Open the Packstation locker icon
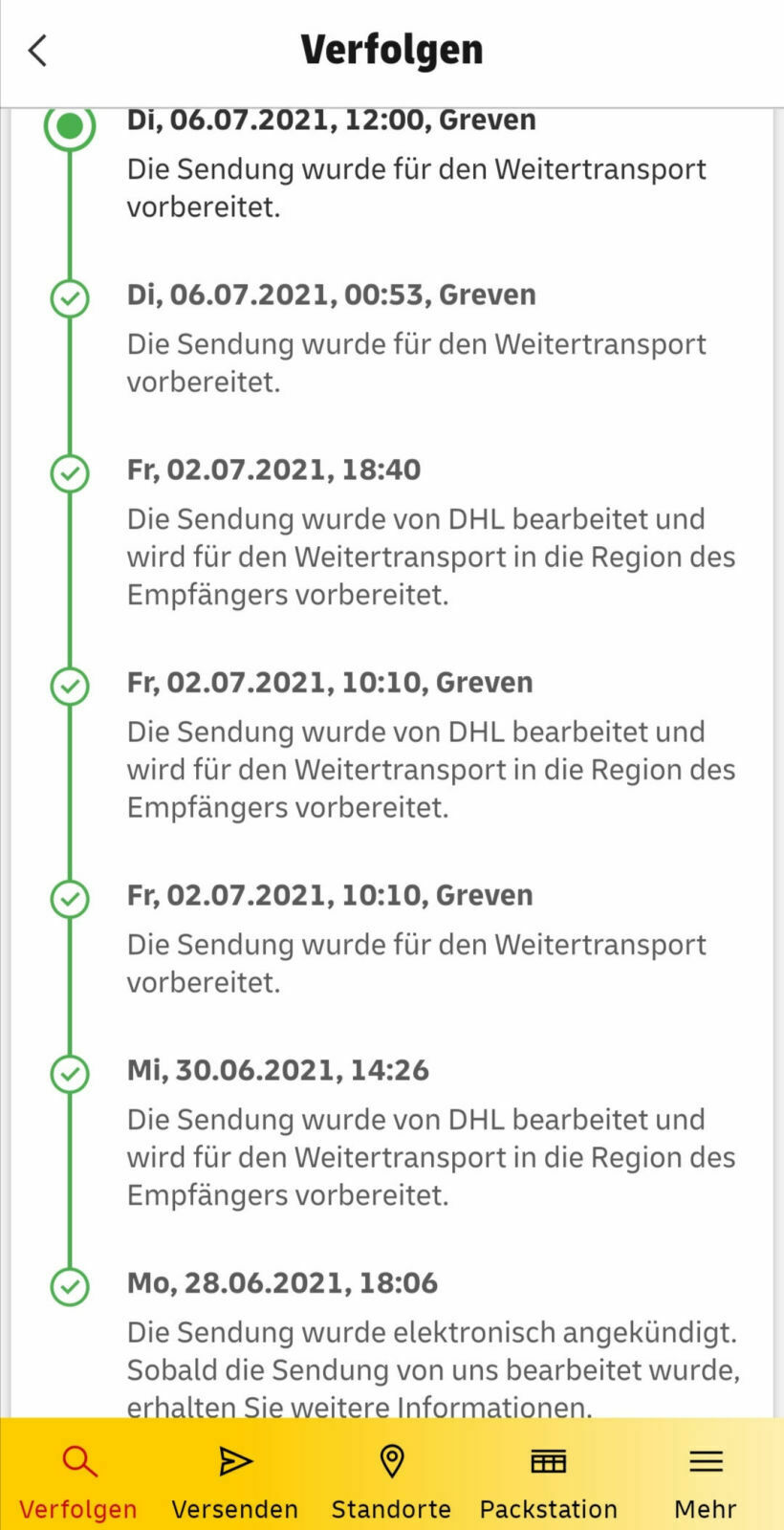Screen dimensions: 784x1530 pos(548,1460)
